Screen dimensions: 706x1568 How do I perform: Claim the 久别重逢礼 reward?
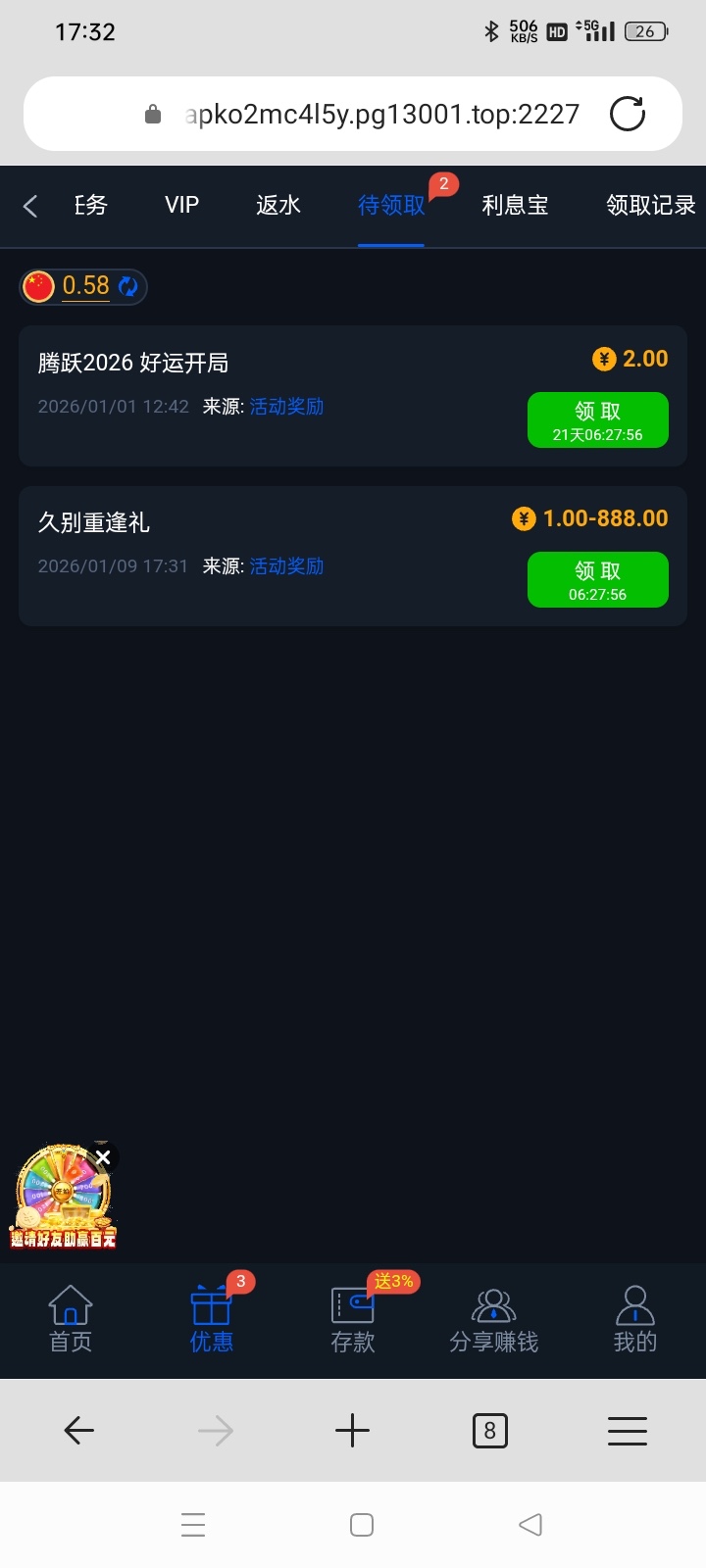pos(597,580)
